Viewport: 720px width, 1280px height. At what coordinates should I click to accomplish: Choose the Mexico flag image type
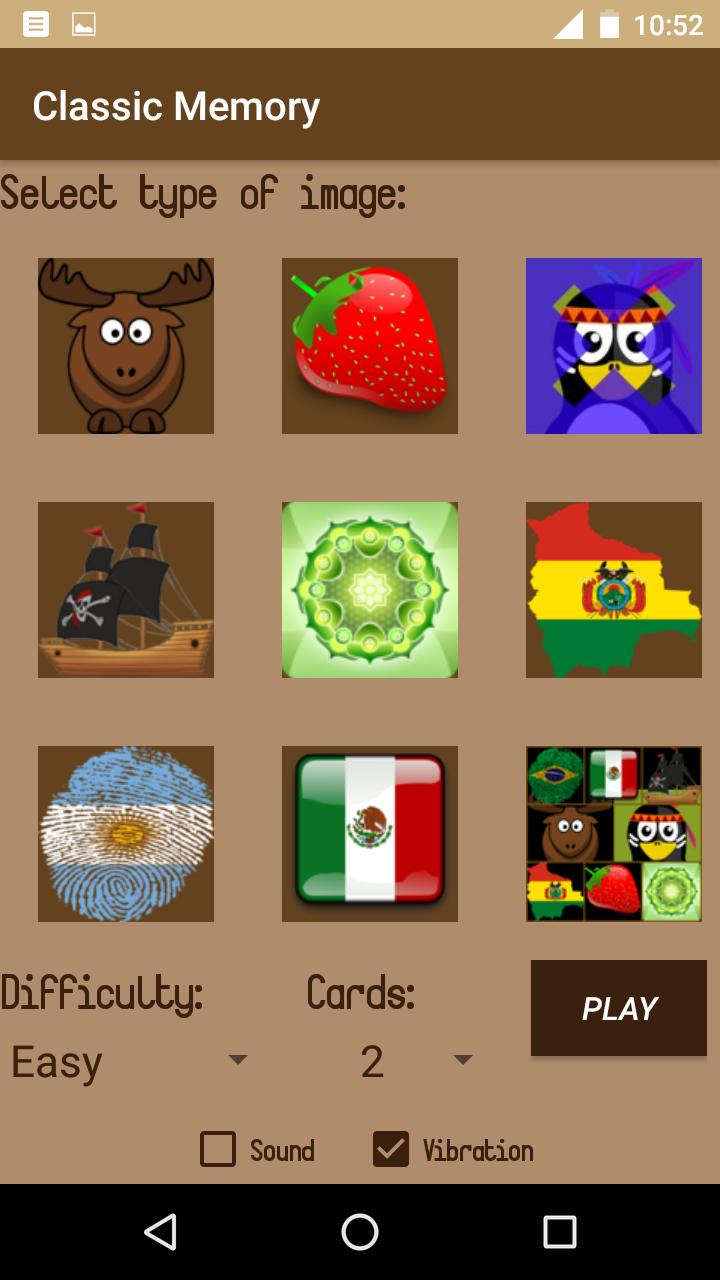pos(370,834)
